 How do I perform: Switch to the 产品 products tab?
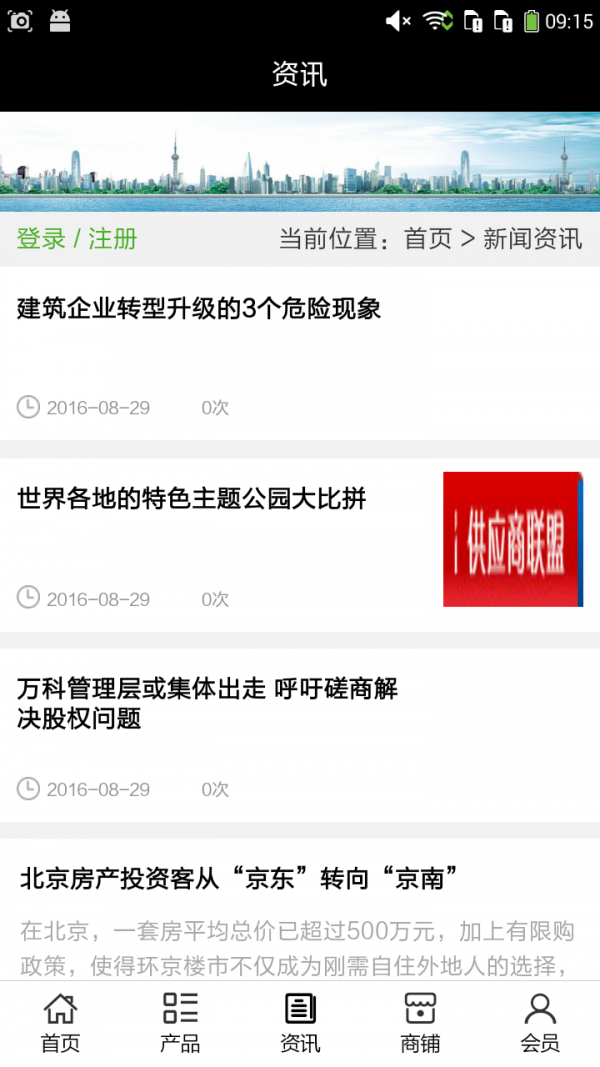(x=180, y=1023)
